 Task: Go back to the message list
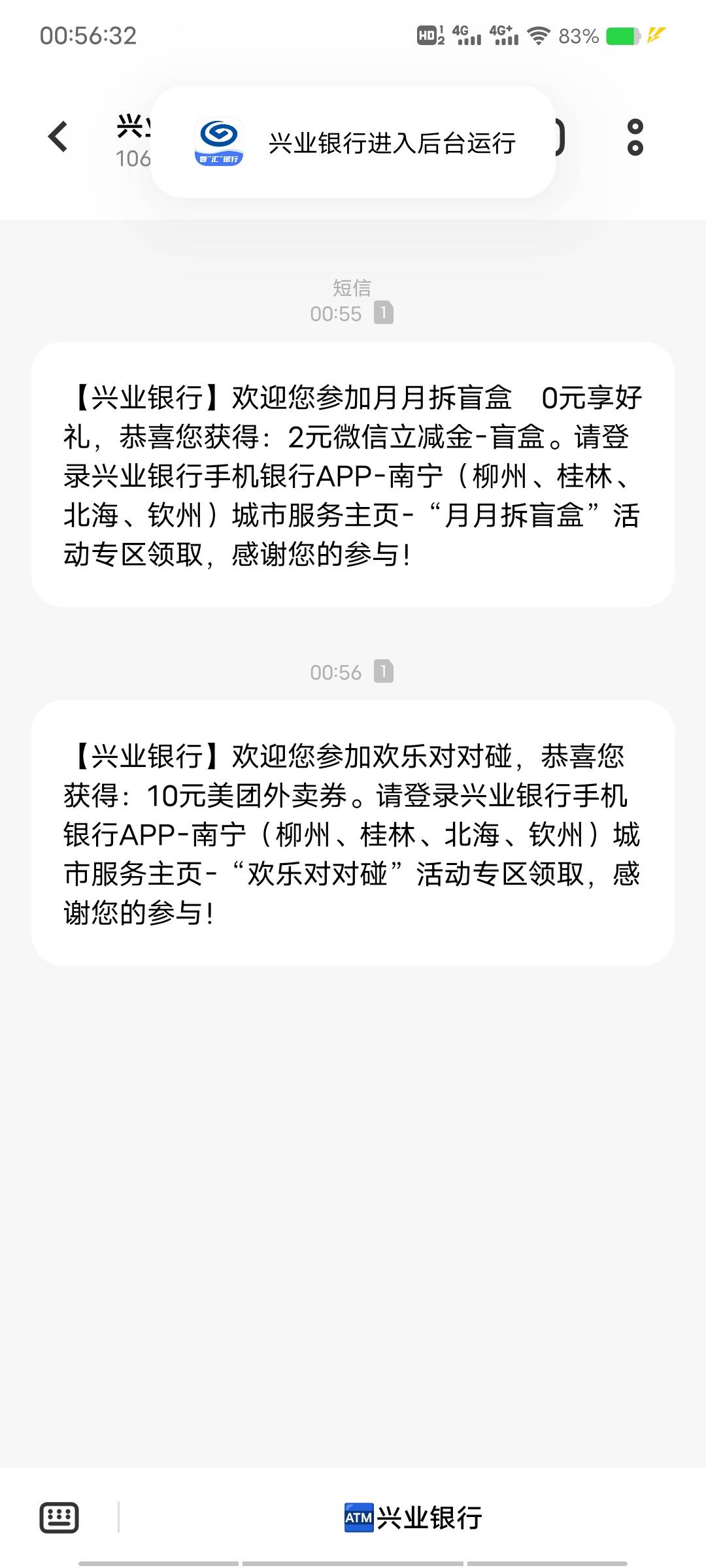point(58,137)
